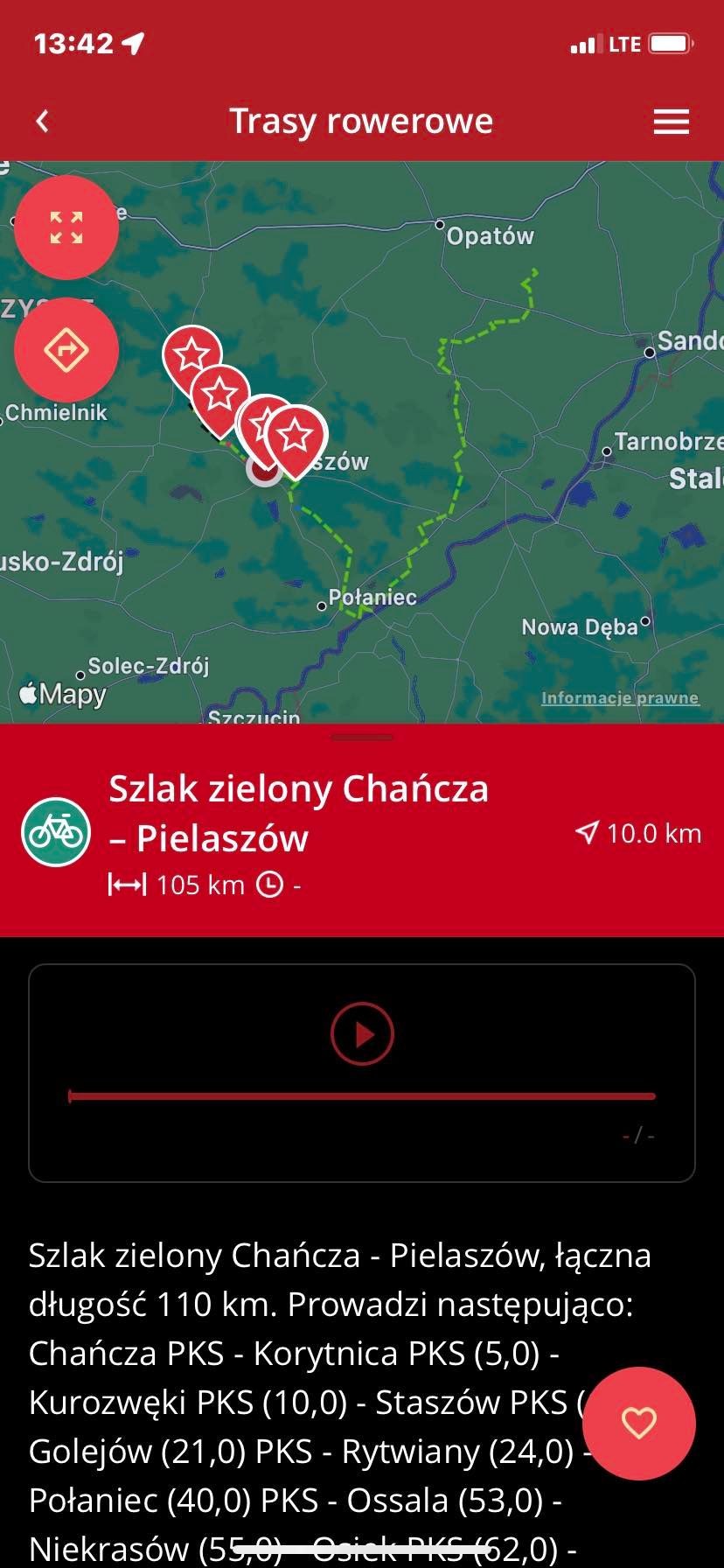724x1568 pixels.
Task: Select the topmost star pin on map
Action: tap(191, 354)
